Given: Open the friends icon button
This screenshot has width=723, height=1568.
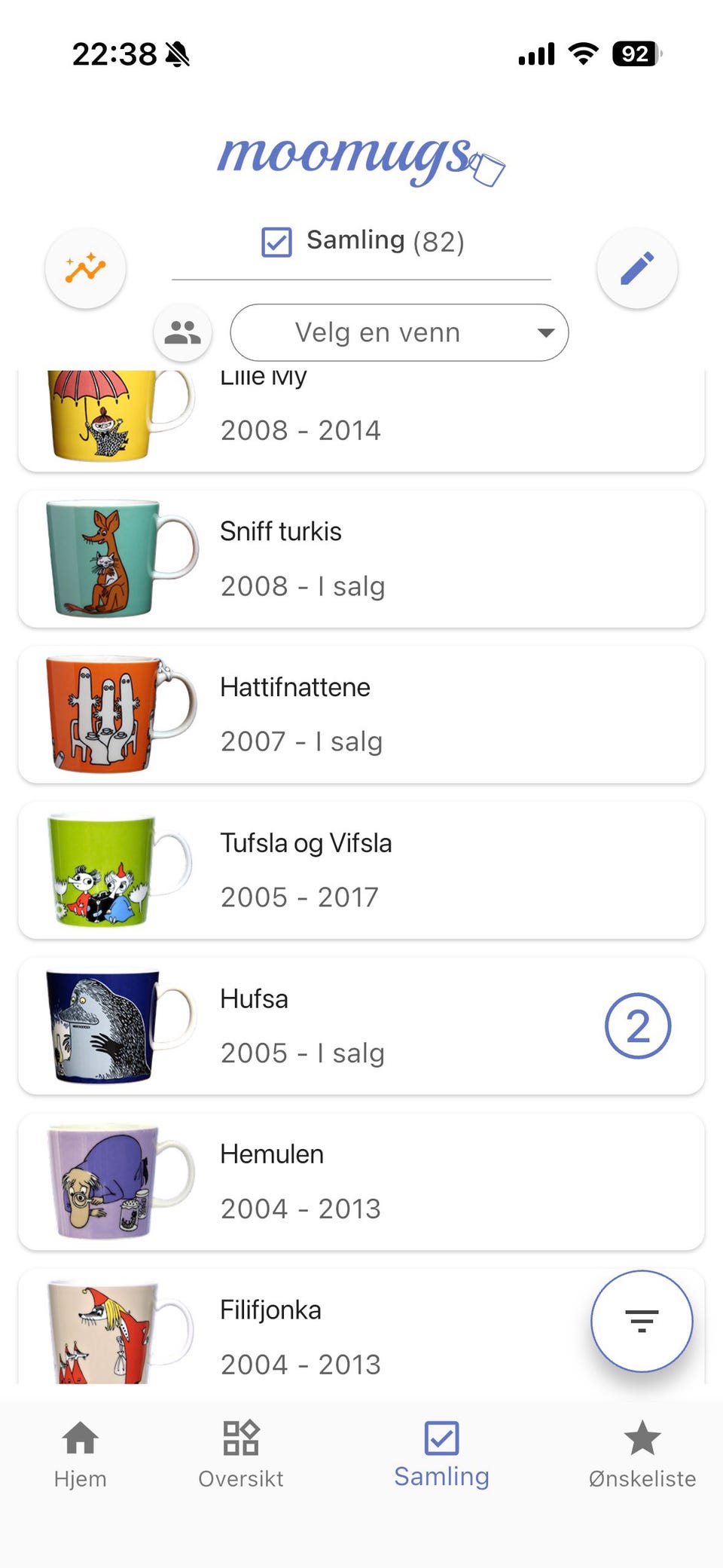Looking at the screenshot, I should point(182,332).
